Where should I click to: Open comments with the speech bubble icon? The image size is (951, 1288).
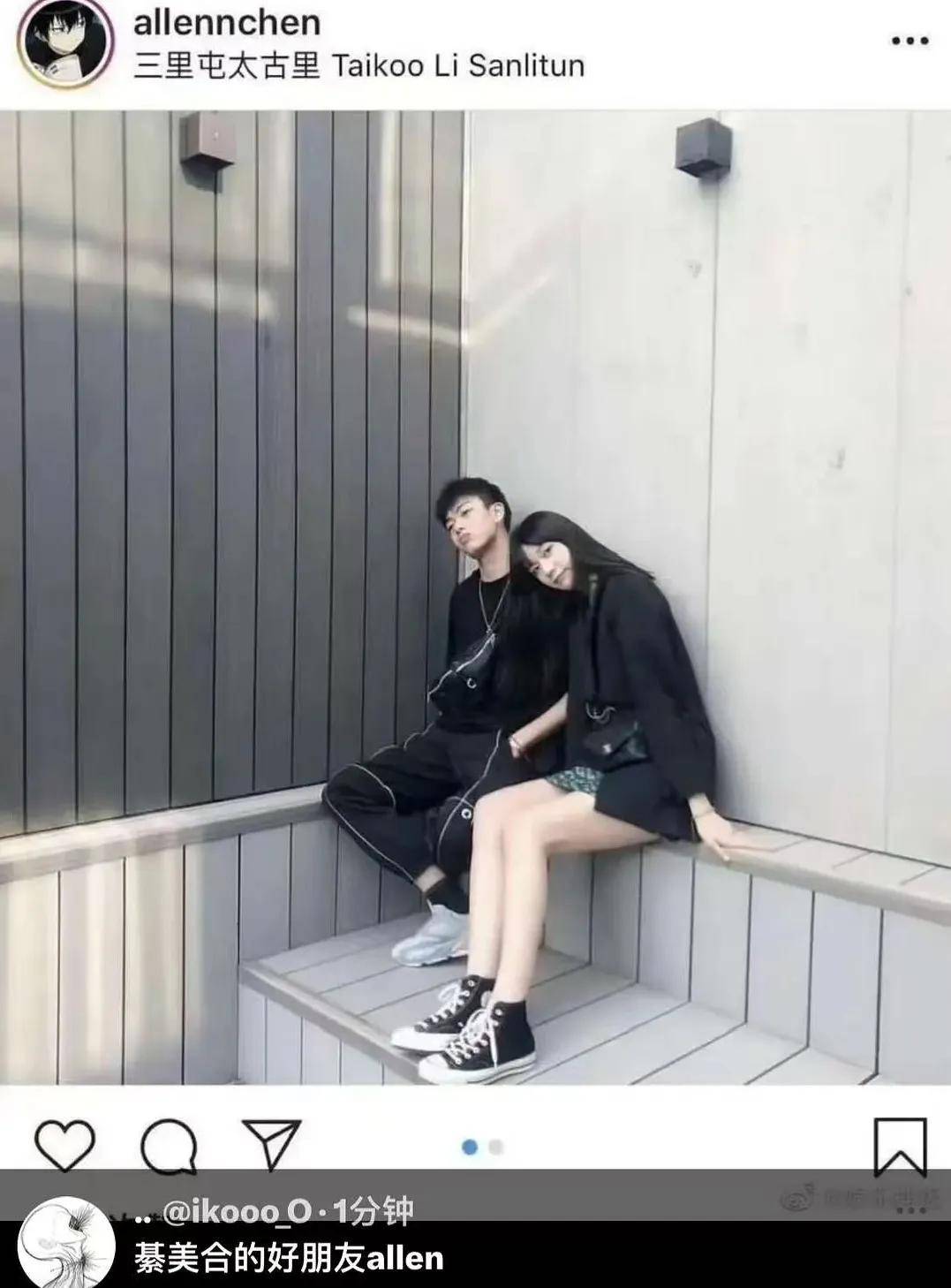[169, 1145]
